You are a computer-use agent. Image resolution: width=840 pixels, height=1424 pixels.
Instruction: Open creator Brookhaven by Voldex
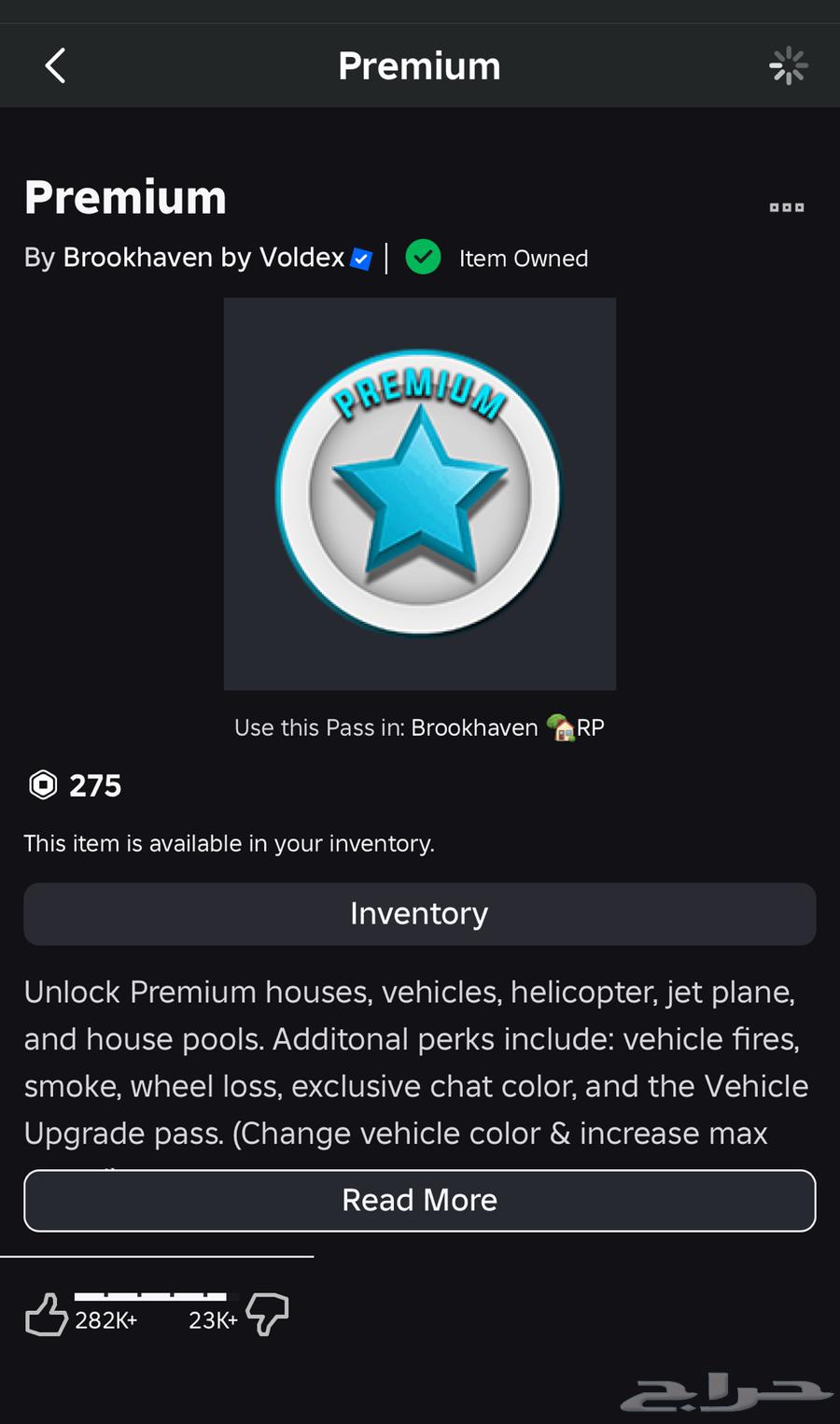point(203,258)
